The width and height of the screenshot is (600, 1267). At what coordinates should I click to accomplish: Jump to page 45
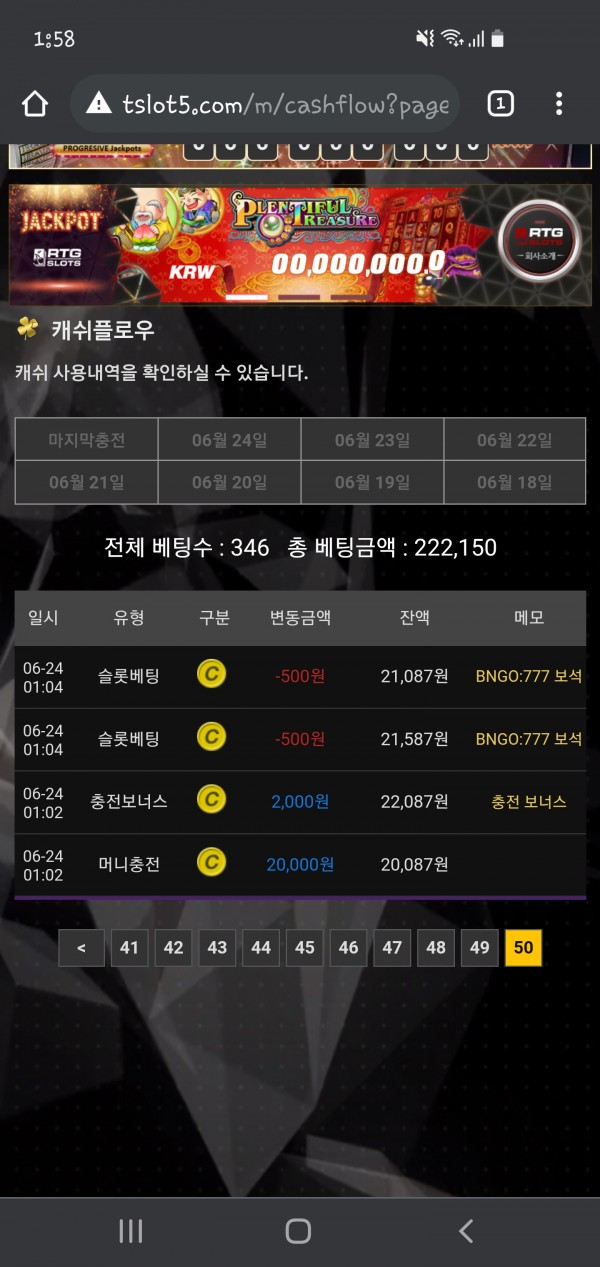click(x=305, y=947)
